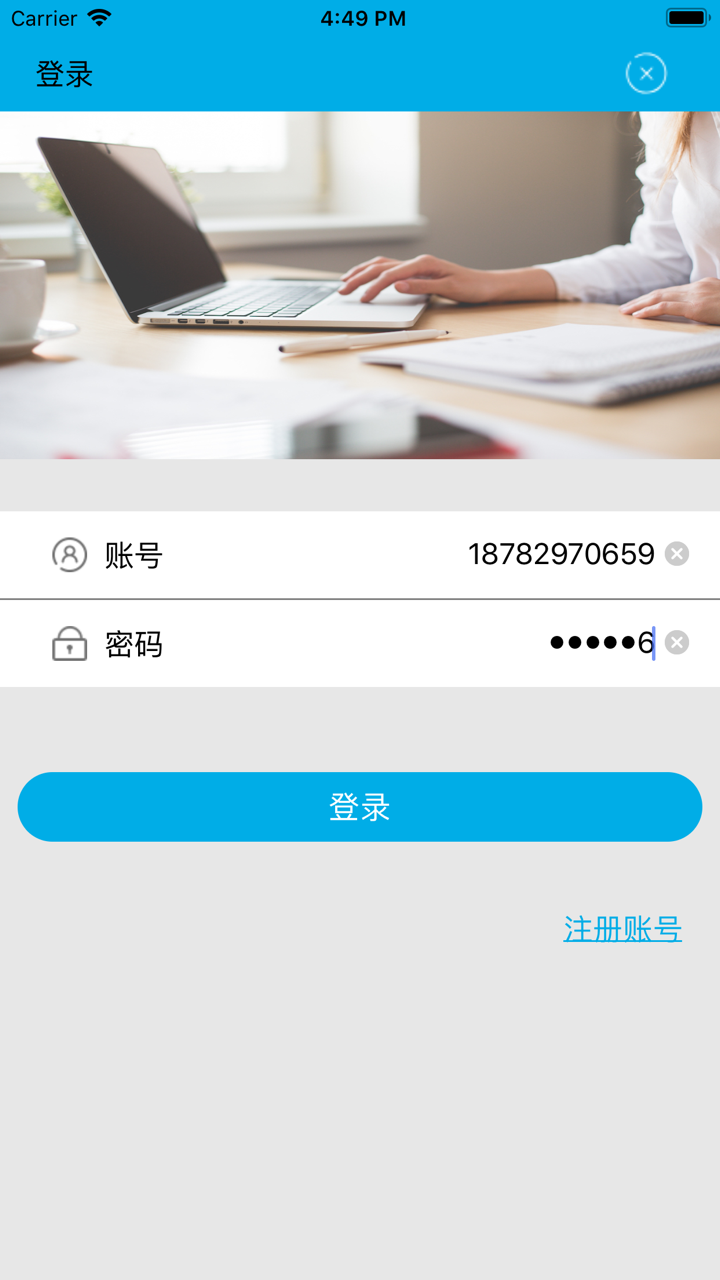Click the 账号 field label
Viewport: 720px width, 1280px height.
click(x=133, y=554)
